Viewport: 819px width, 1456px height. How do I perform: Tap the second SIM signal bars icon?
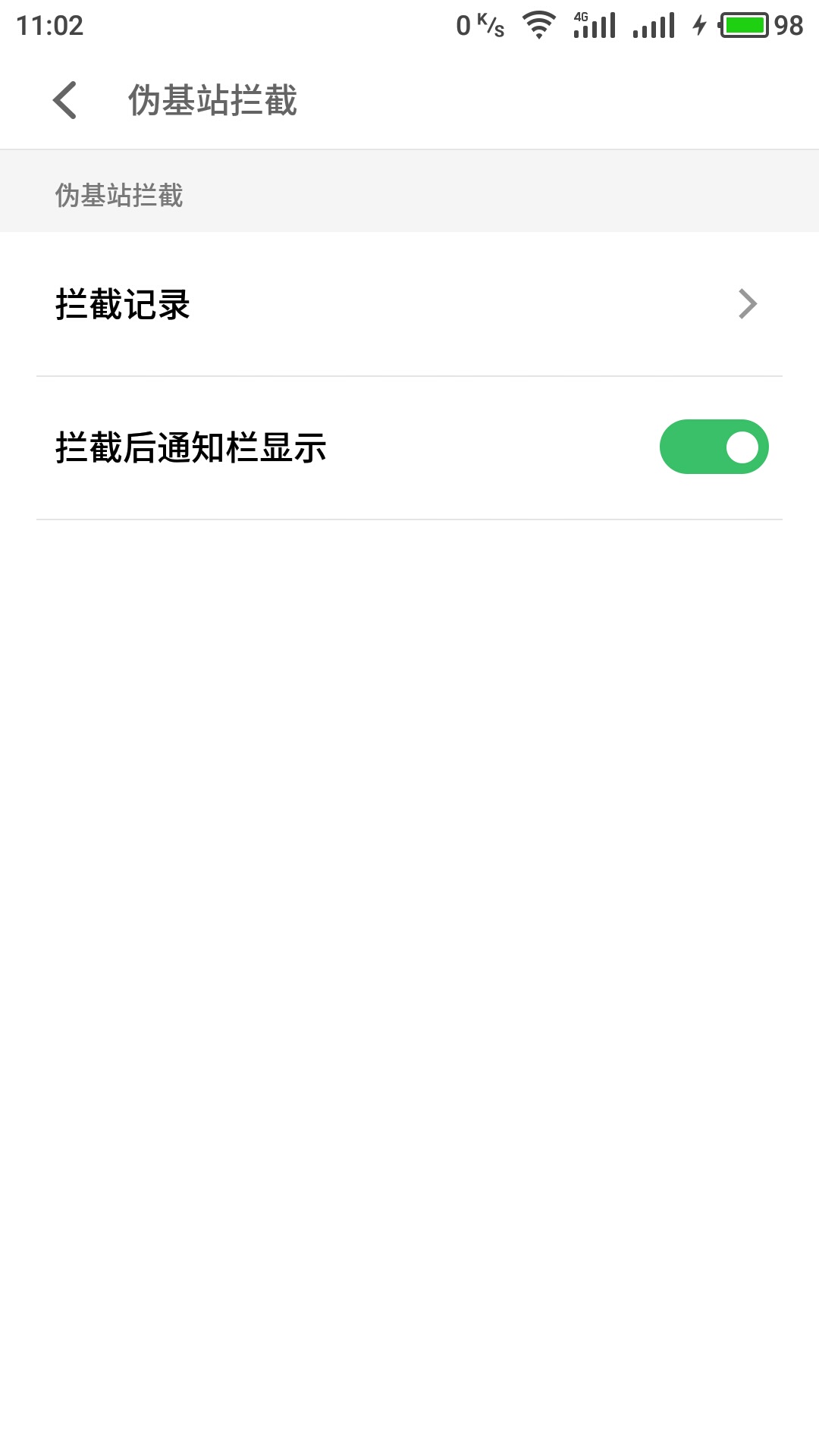pos(655,24)
